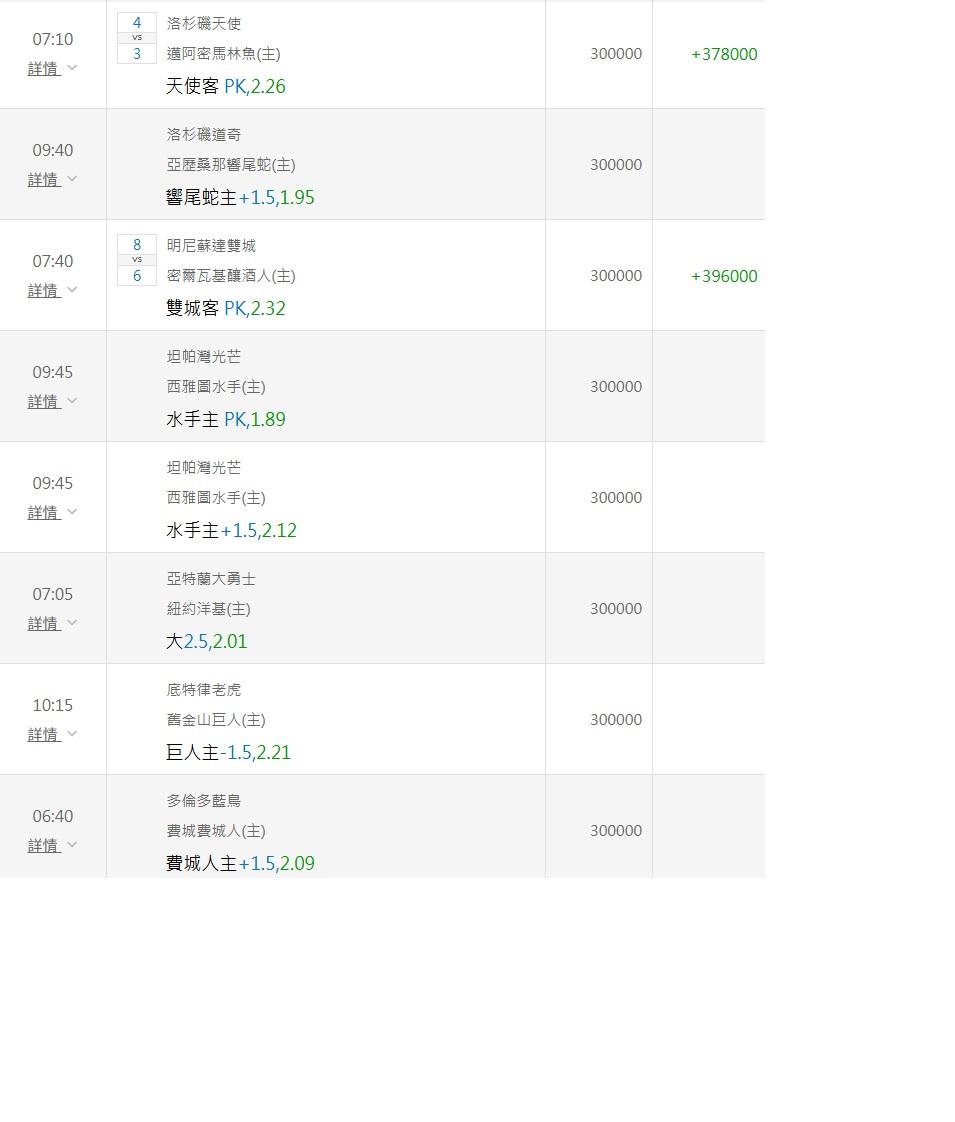The image size is (955, 1122).
Task: Expand 詳情 for the 06:40 費城人主 bet
Action: pyautogui.click(x=52, y=845)
